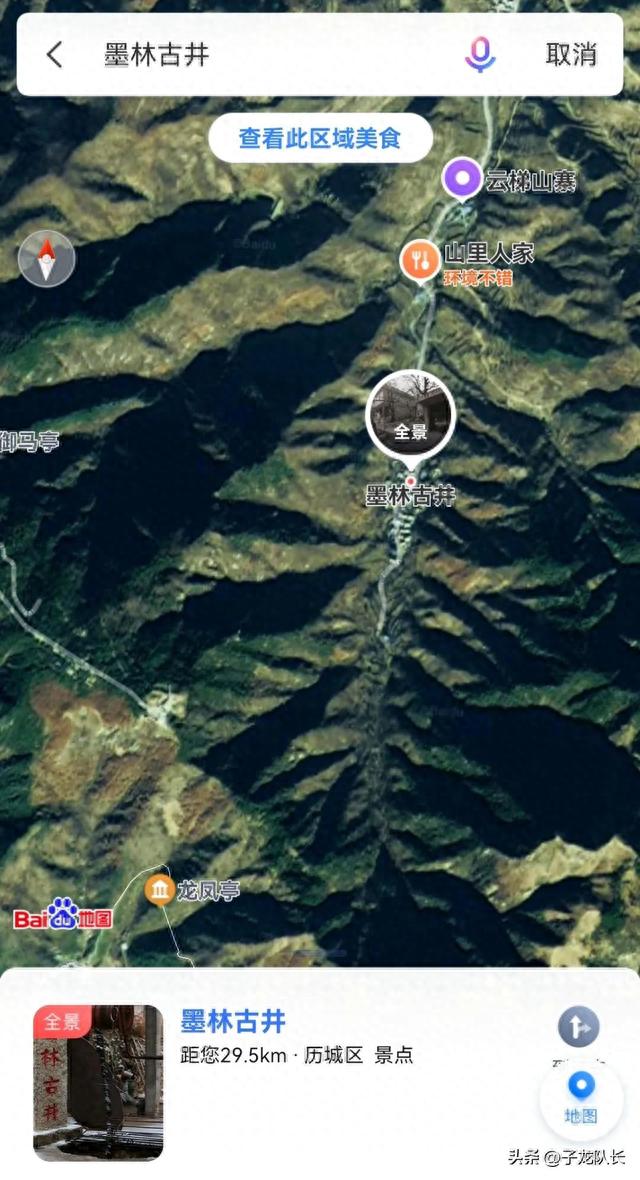
Task: Start voice search with the microphone
Action: (480, 54)
